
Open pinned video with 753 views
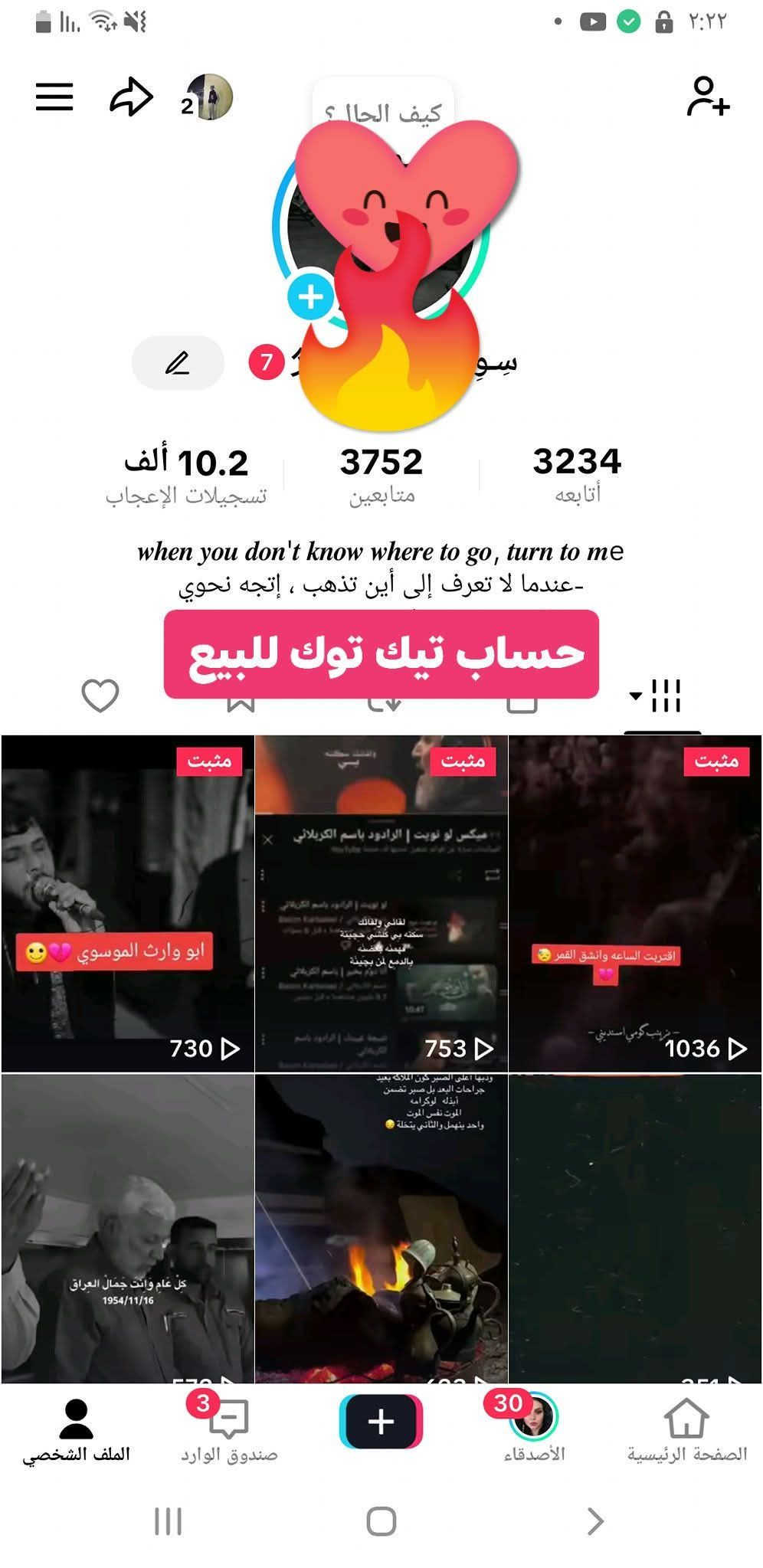pyautogui.click(x=381, y=904)
